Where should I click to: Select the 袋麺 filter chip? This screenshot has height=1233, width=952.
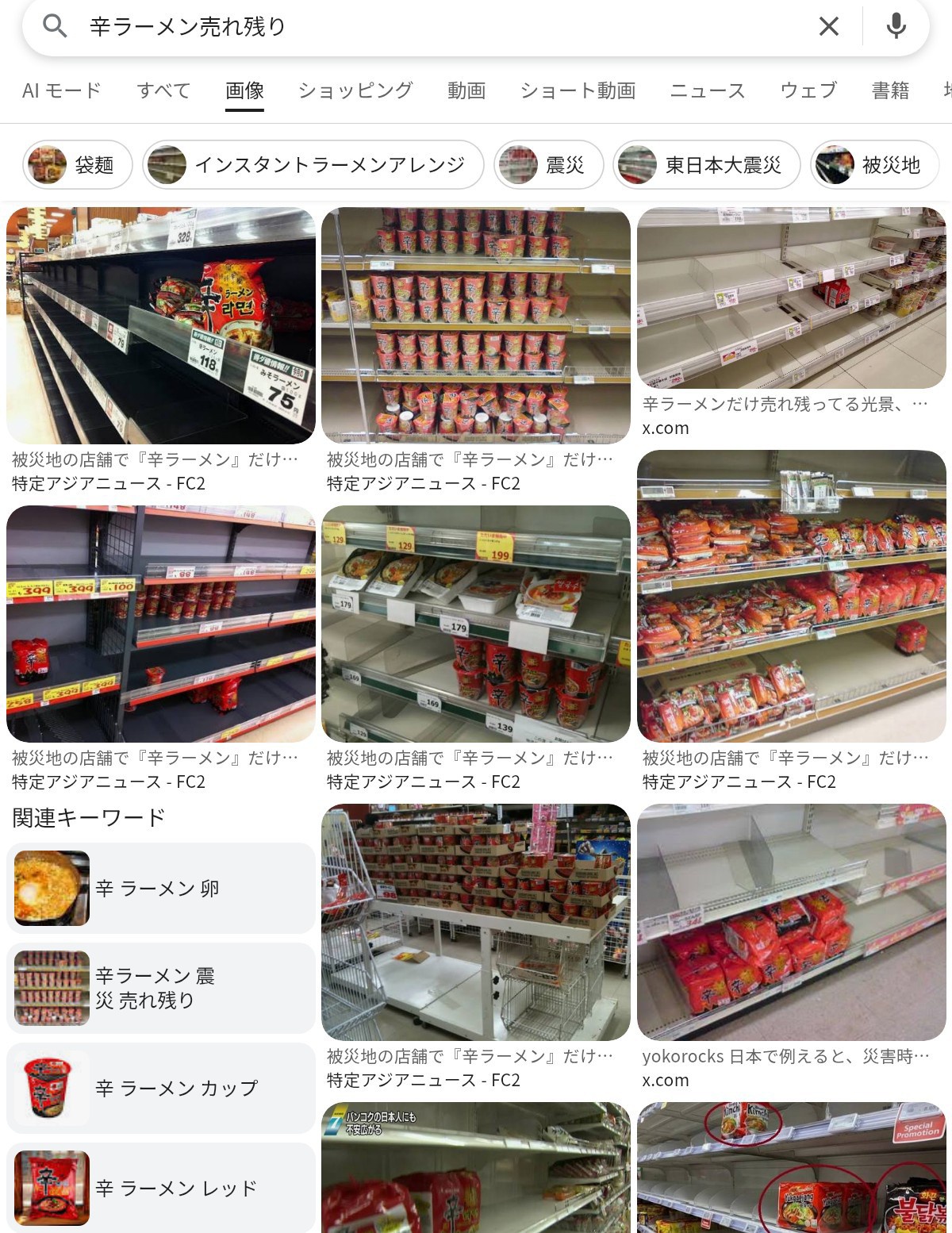[78, 165]
